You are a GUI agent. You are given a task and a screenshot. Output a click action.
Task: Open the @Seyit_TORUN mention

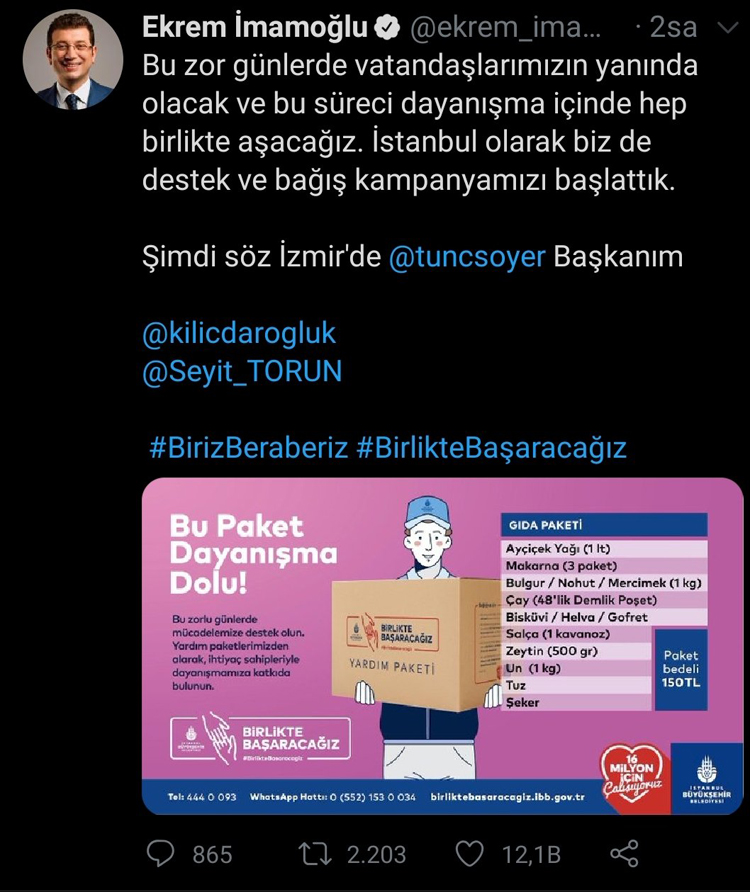(x=242, y=372)
